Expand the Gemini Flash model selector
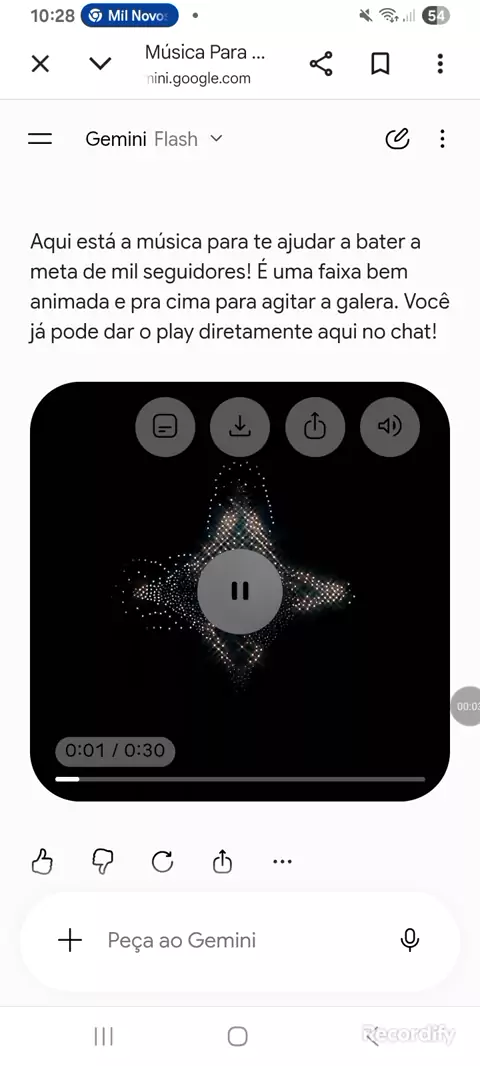Viewport: 480px width, 1066px height. (x=154, y=139)
